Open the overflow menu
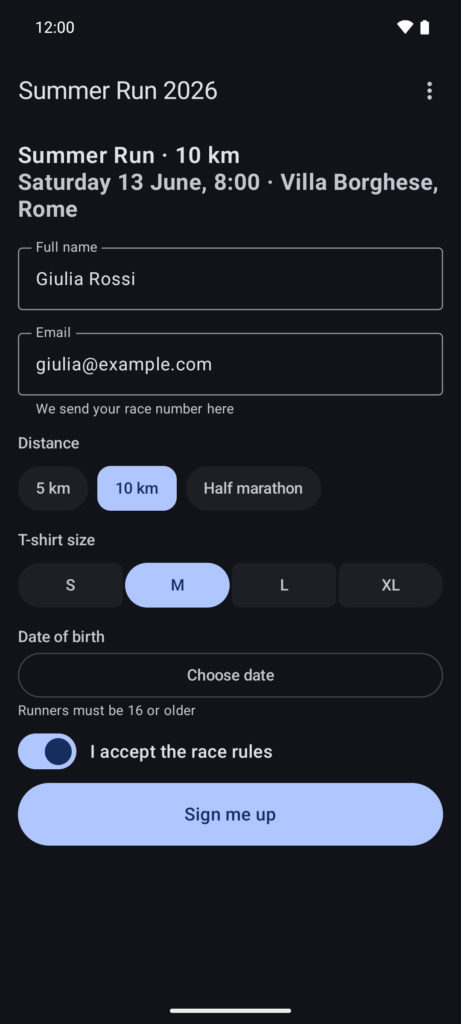461x1024 pixels. (429, 91)
